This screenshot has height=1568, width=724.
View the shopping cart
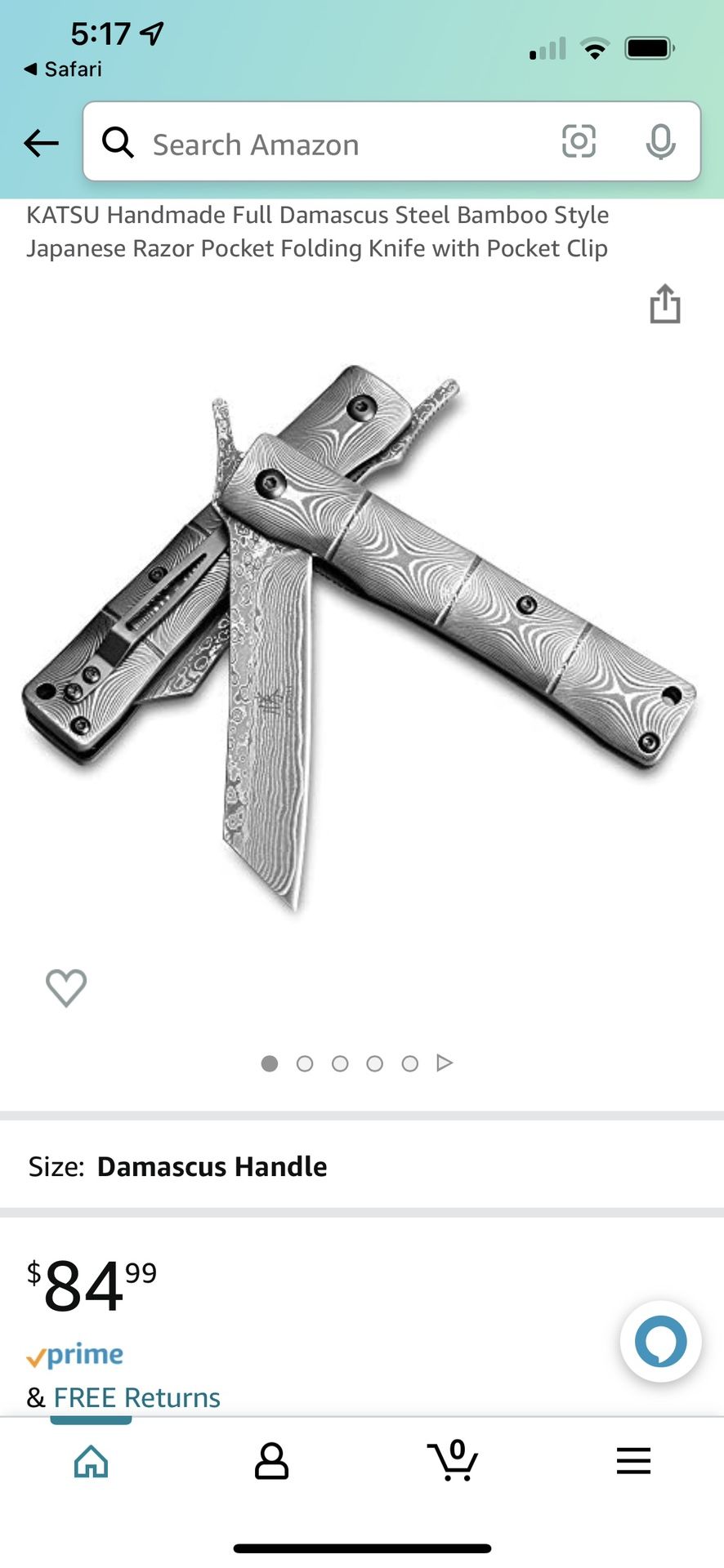point(453,1461)
